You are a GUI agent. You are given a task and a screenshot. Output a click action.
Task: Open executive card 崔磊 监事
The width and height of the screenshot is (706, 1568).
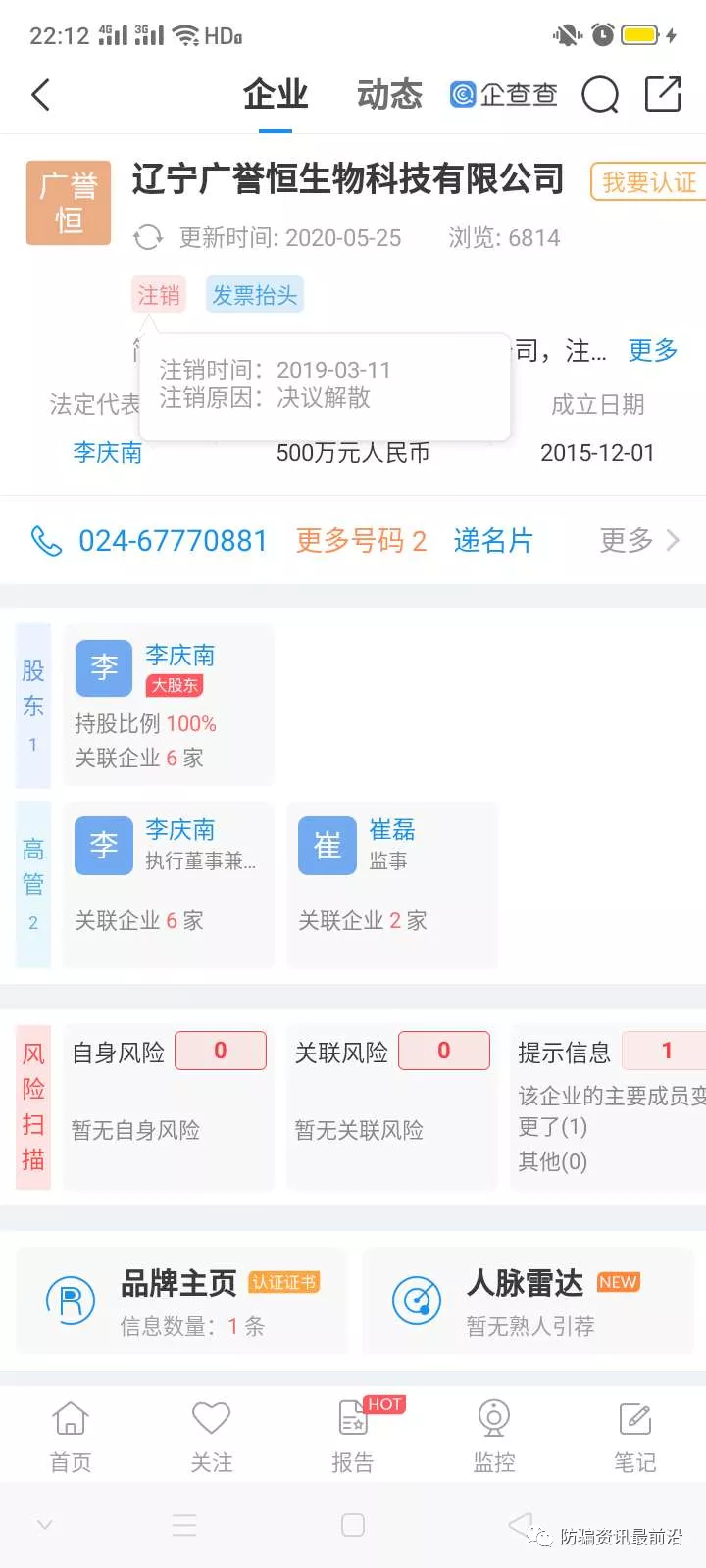[x=391, y=882]
